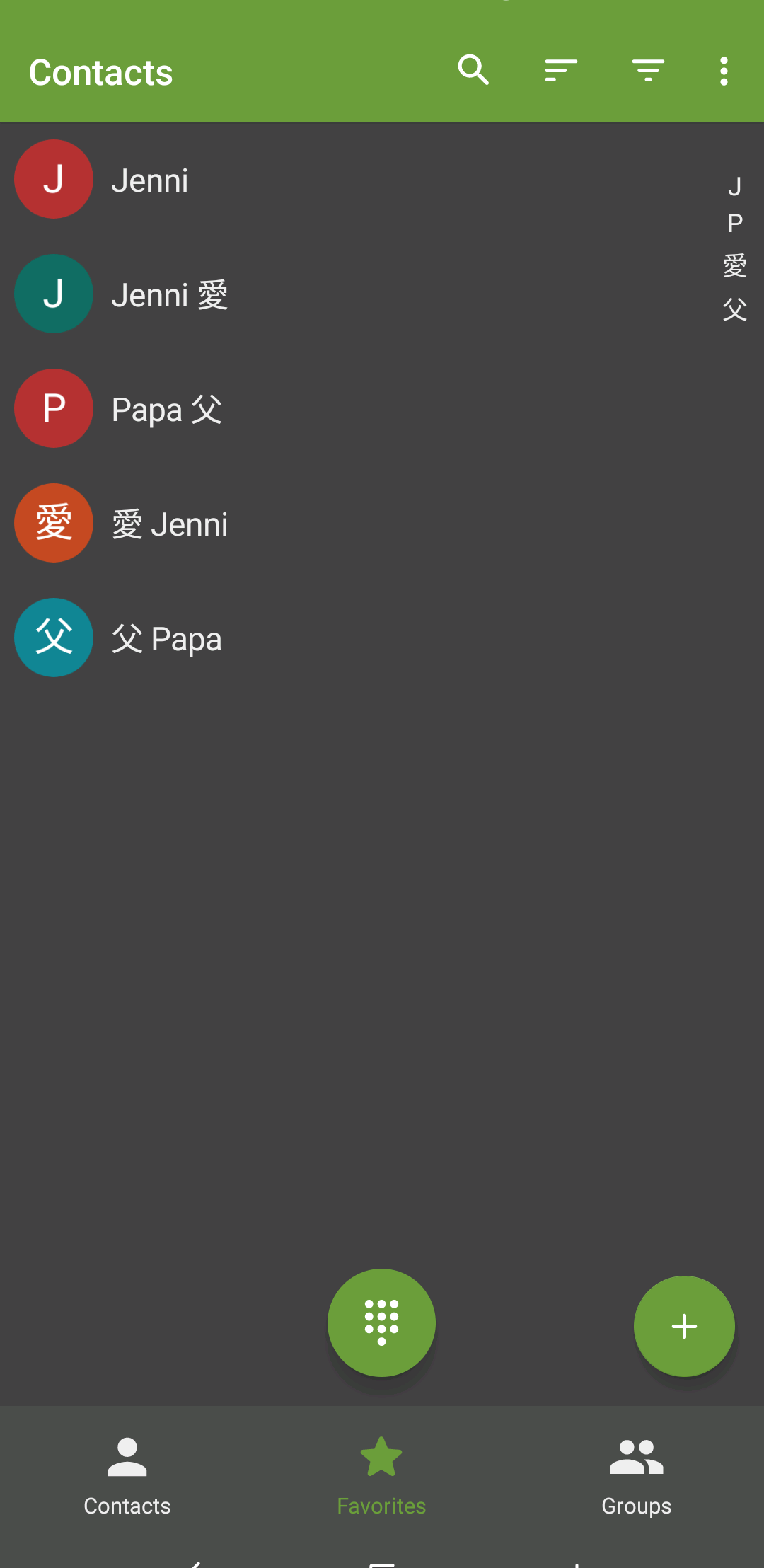Viewport: 764px width, 1568px height.
Task: Open the three-dot overflow menu
Action: (724, 70)
